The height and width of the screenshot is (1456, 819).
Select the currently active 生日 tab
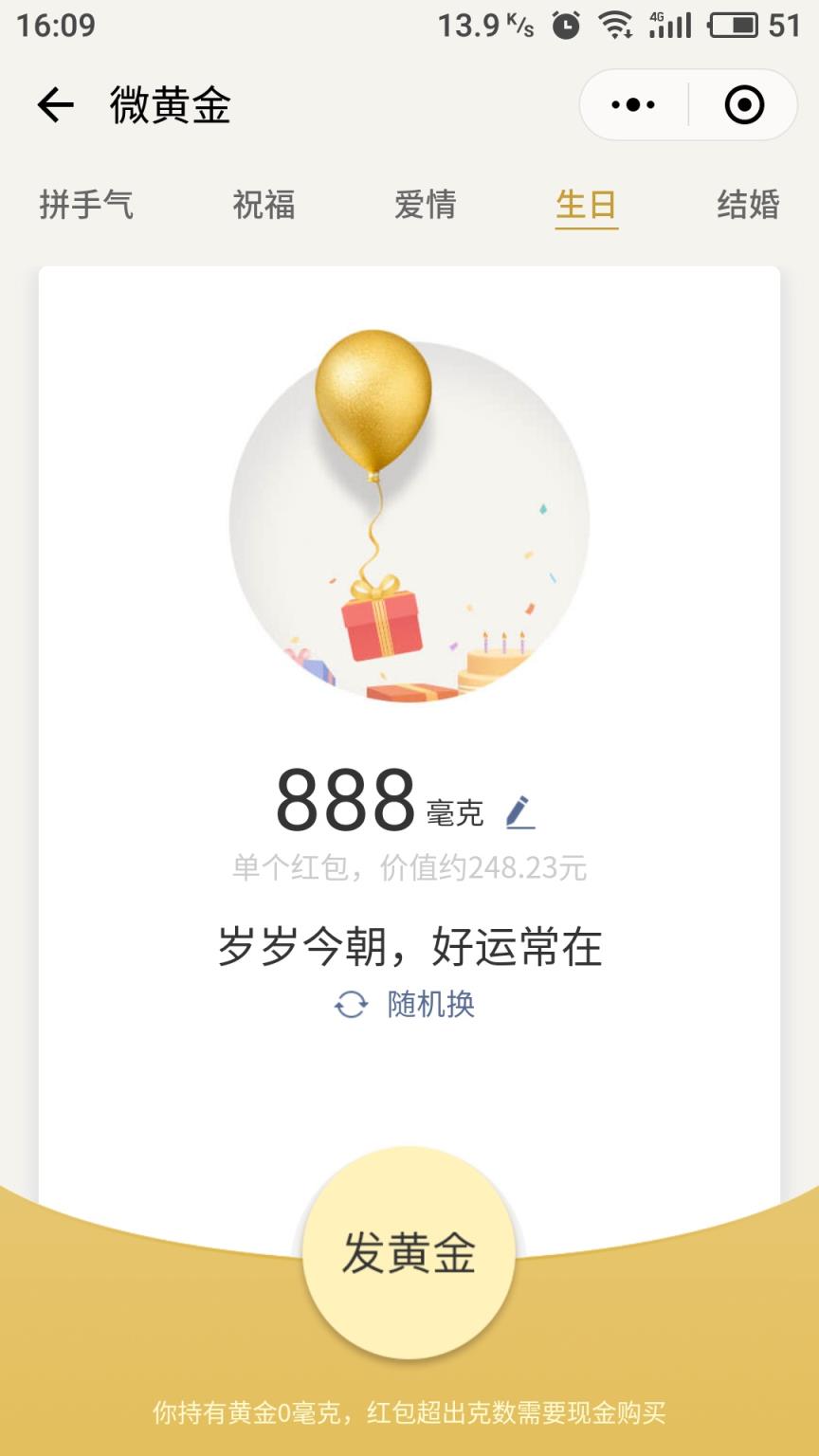(x=587, y=205)
